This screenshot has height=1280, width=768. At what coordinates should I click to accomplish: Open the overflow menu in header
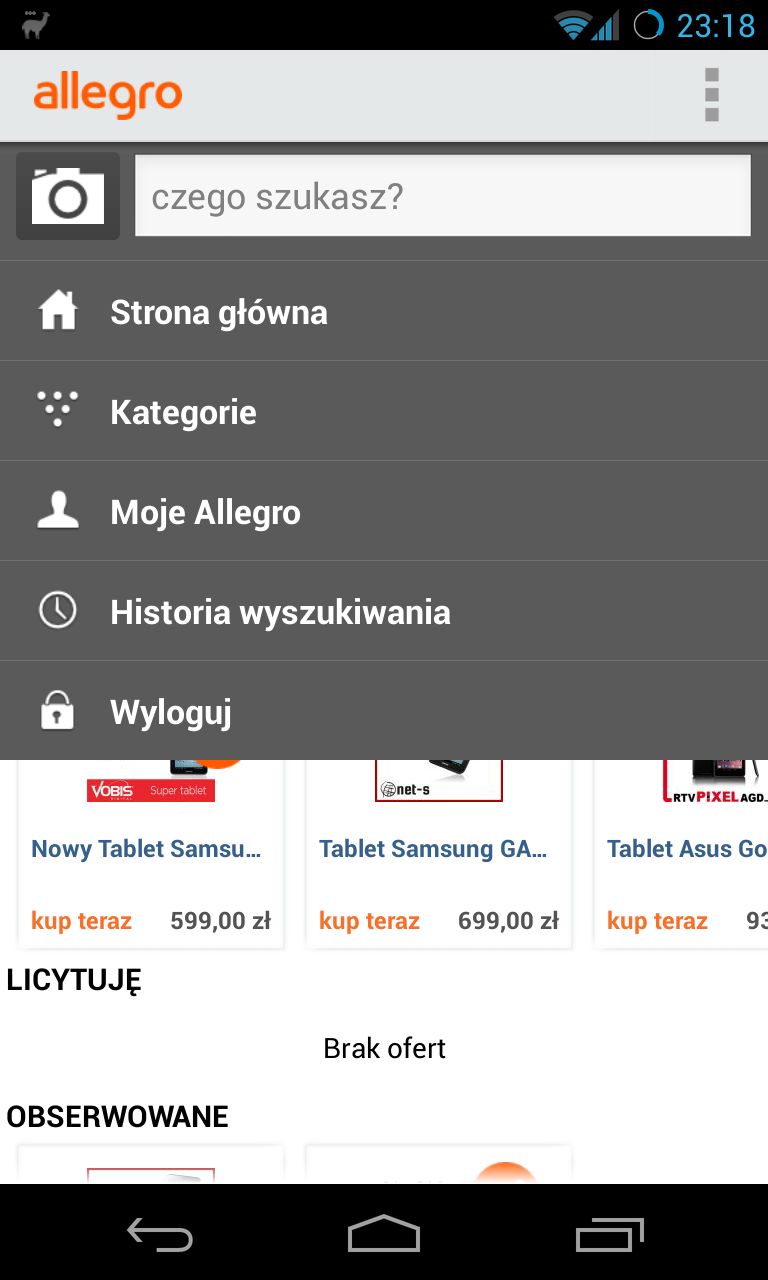coord(711,95)
